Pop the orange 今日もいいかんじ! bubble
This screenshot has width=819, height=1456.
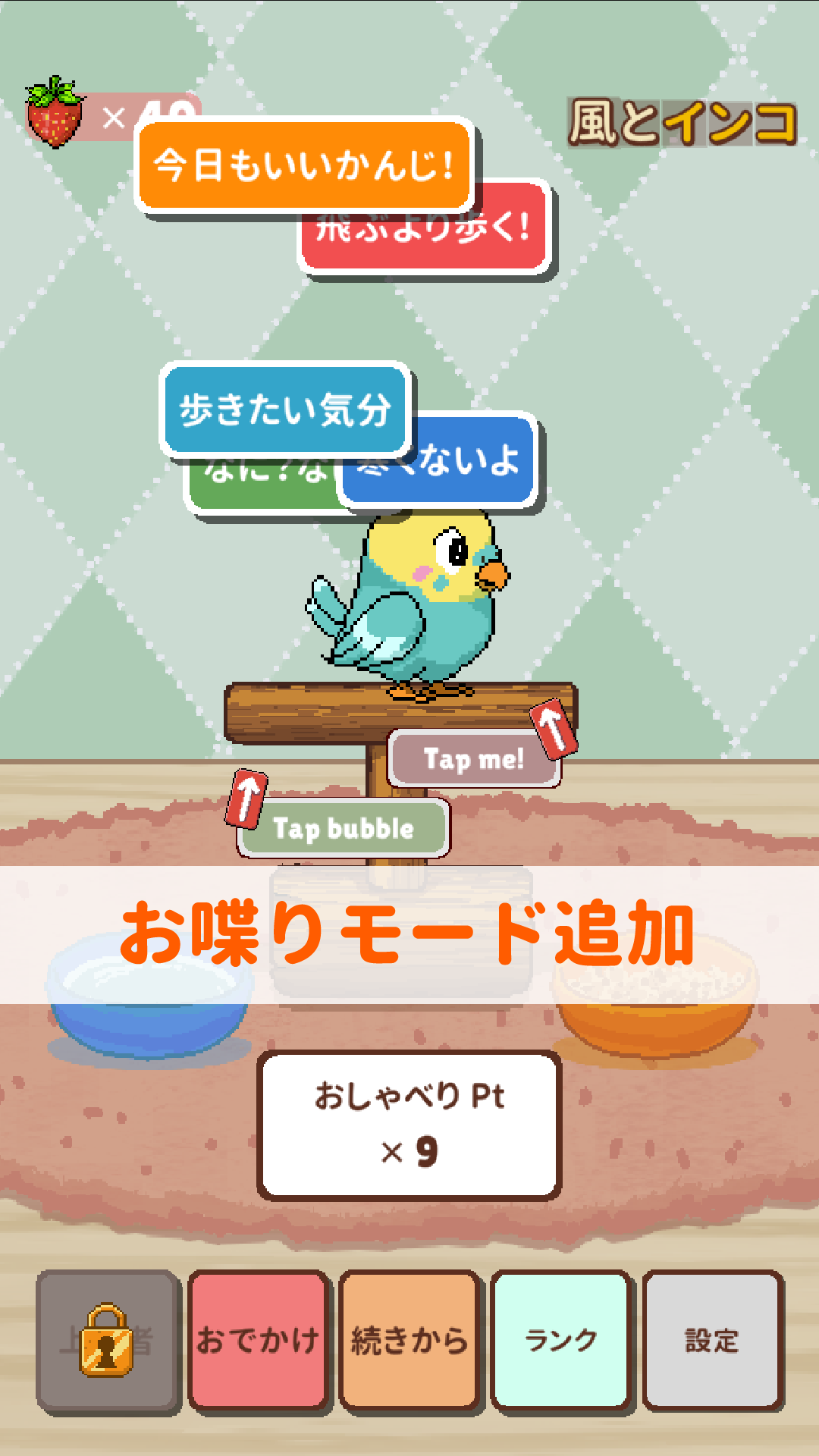[303, 163]
